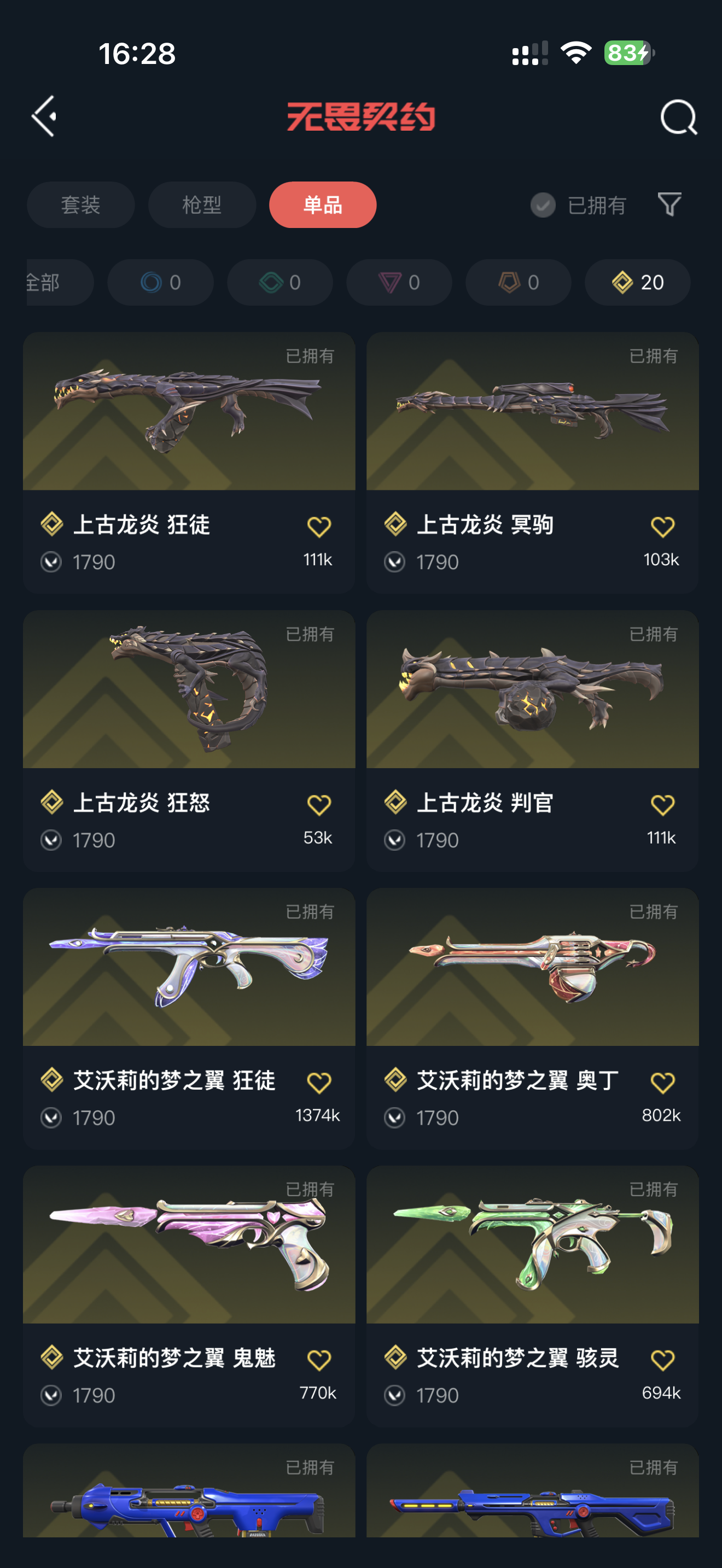Select the 单品 tab
Viewport: 722px width, 1568px height.
point(323,205)
